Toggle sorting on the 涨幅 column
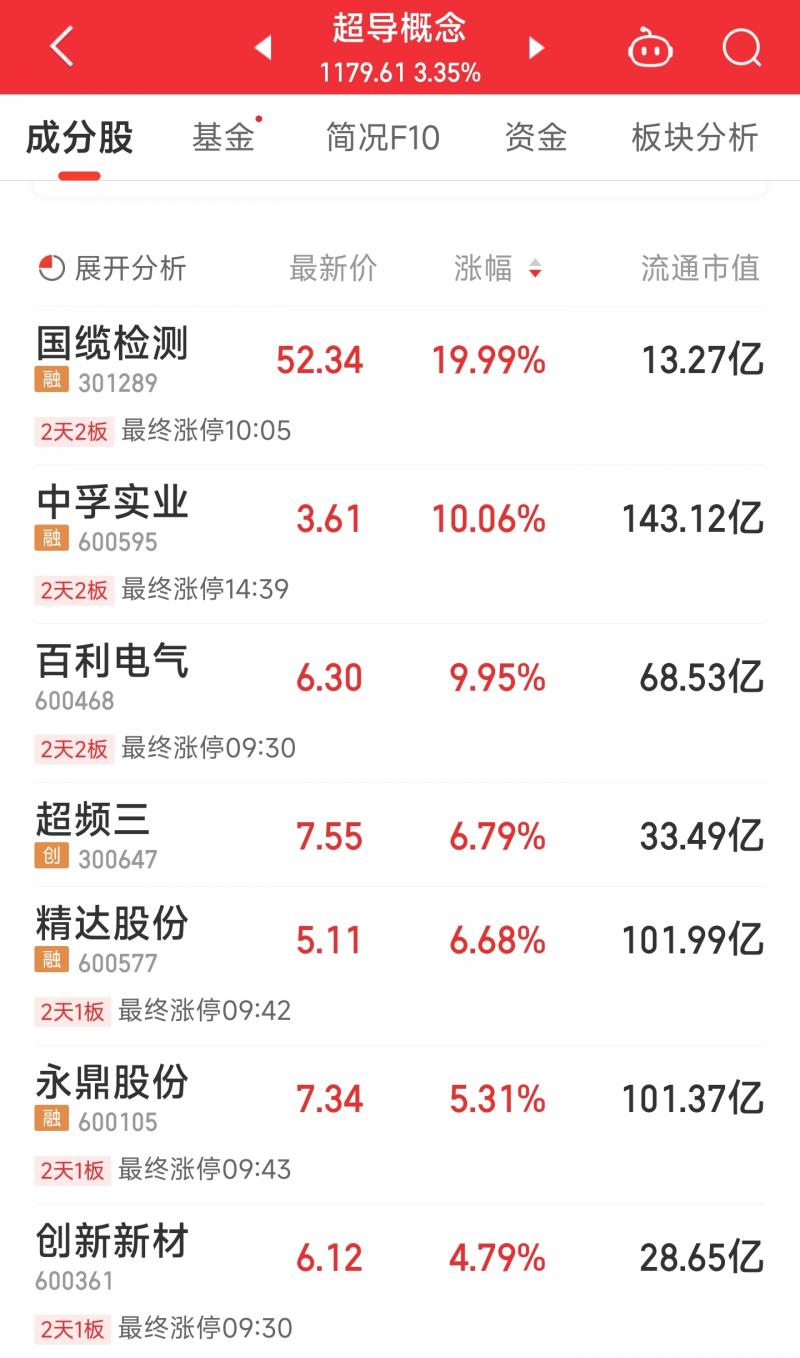 (497, 268)
